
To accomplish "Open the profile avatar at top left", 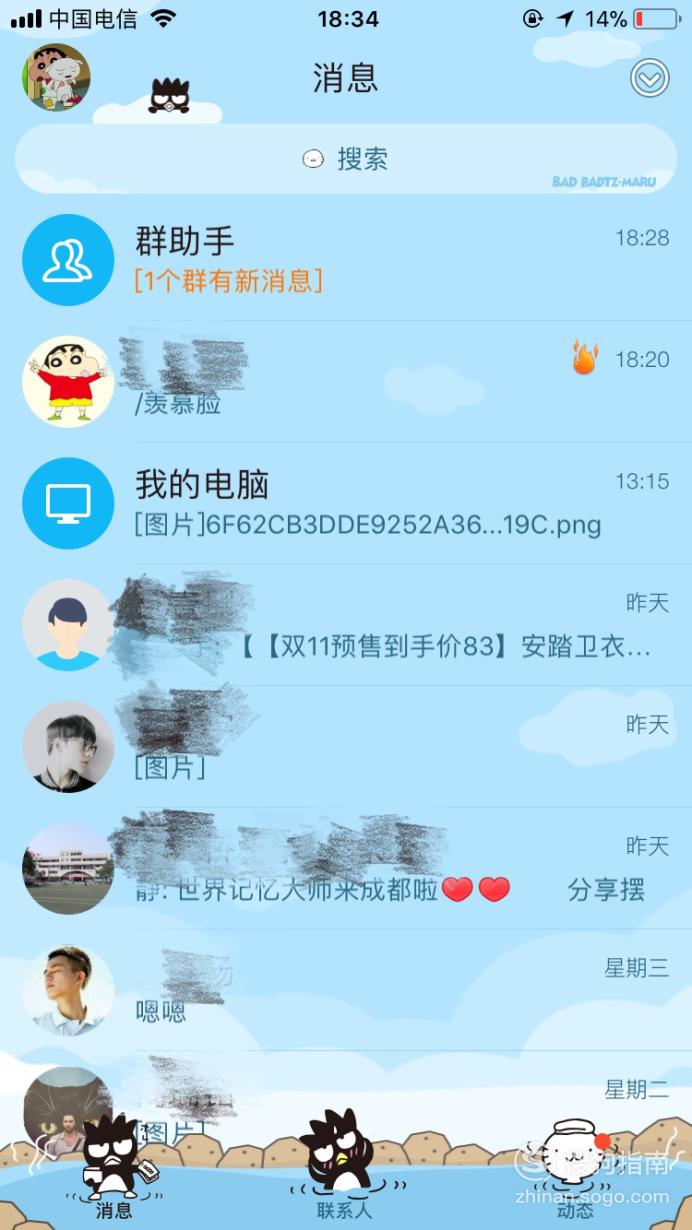I will (x=57, y=77).
